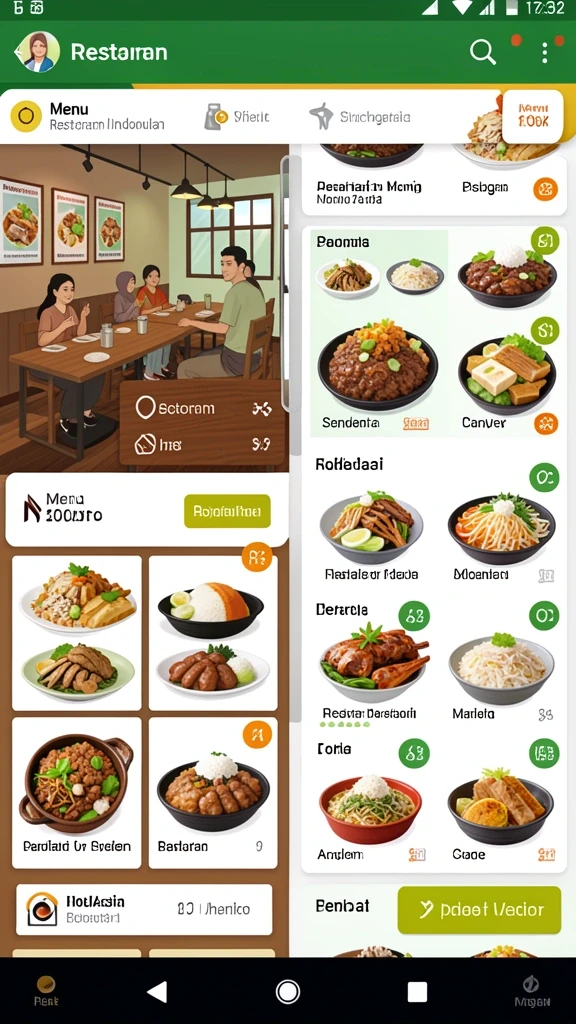The image size is (576, 1024).
Task: Open the Marleta rice noodle dish
Action: point(502,675)
